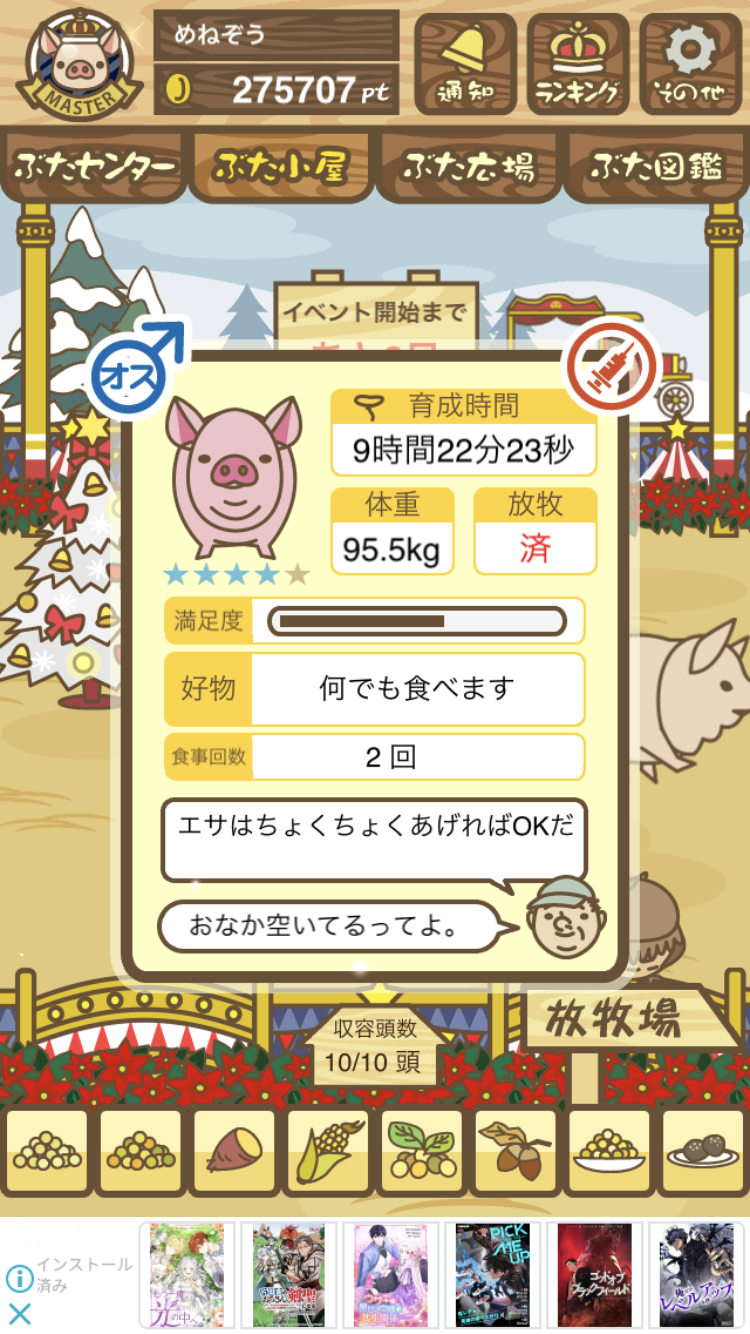Close the bottom ad banner
This screenshot has width=750, height=1334.
(x=19, y=1314)
